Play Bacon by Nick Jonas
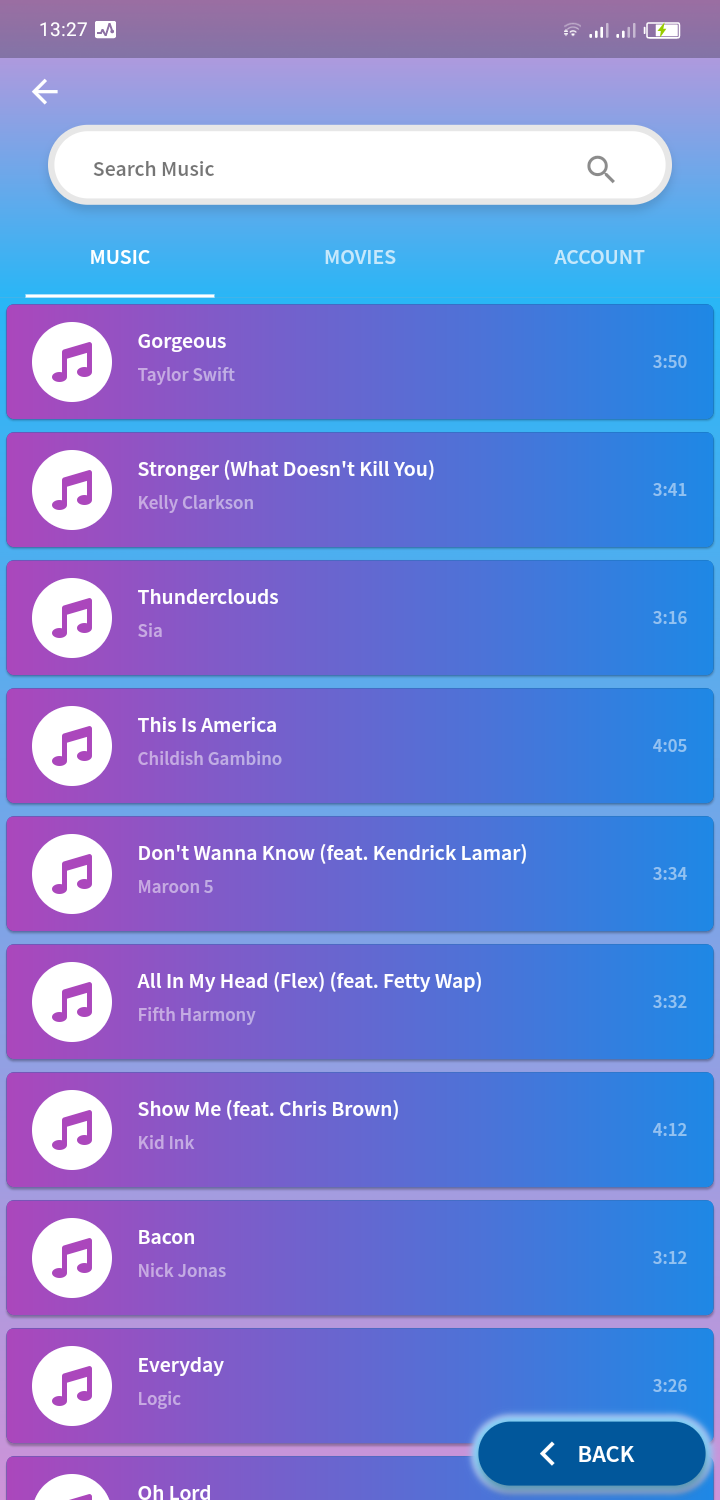The image size is (720, 1500). pos(360,1257)
